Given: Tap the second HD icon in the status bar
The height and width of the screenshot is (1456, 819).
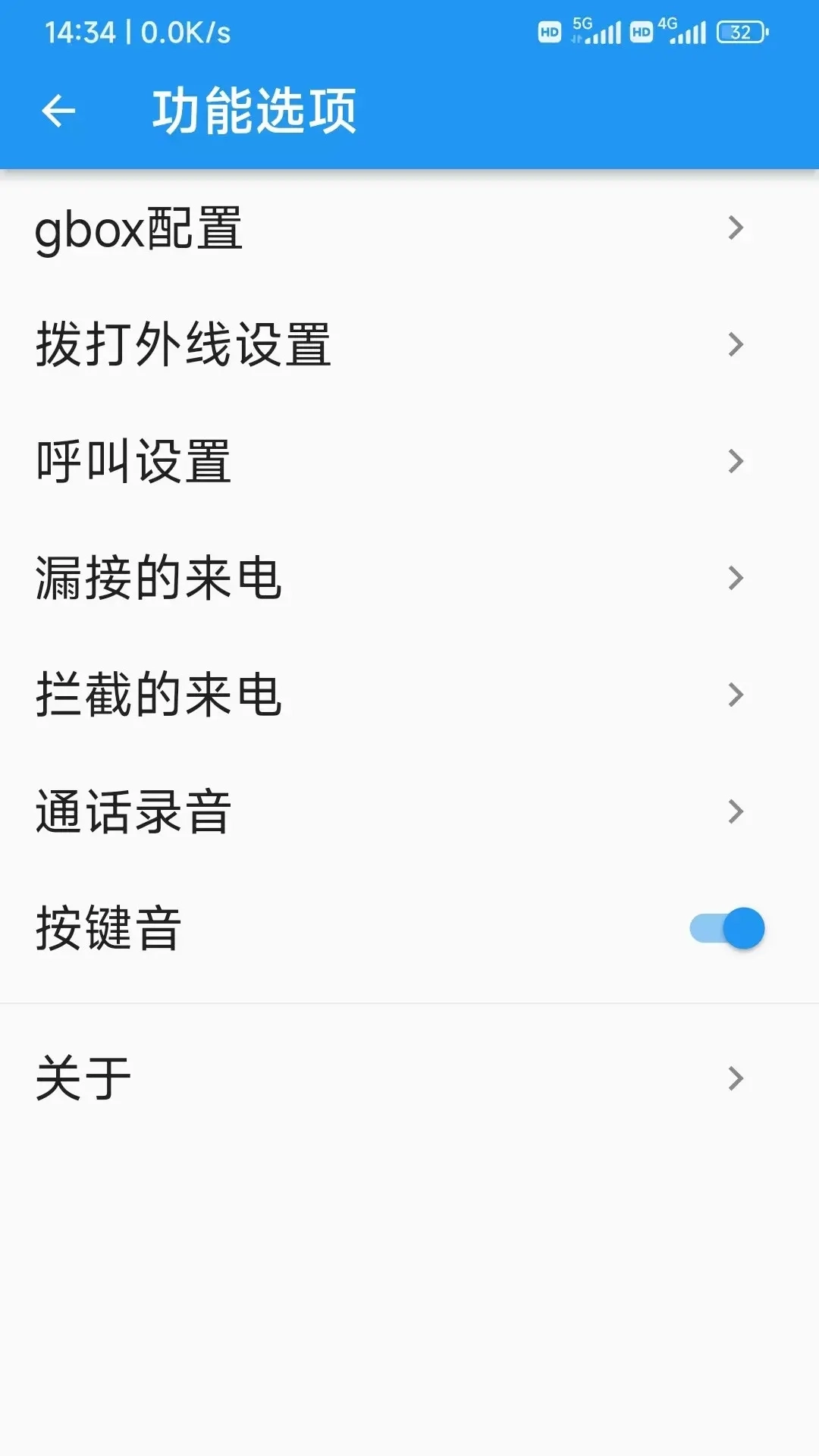Looking at the screenshot, I should [642, 32].
